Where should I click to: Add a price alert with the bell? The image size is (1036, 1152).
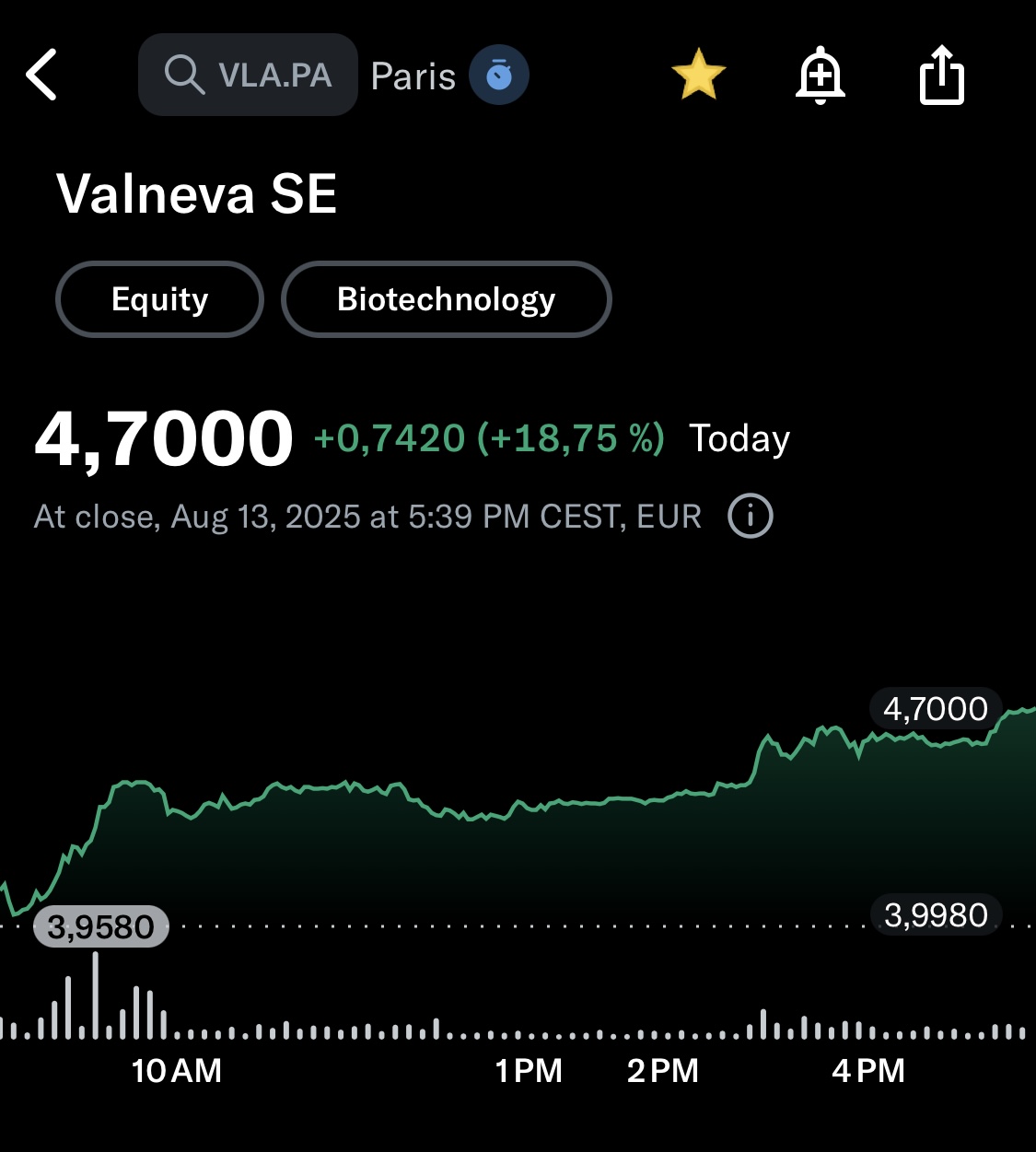pos(820,76)
